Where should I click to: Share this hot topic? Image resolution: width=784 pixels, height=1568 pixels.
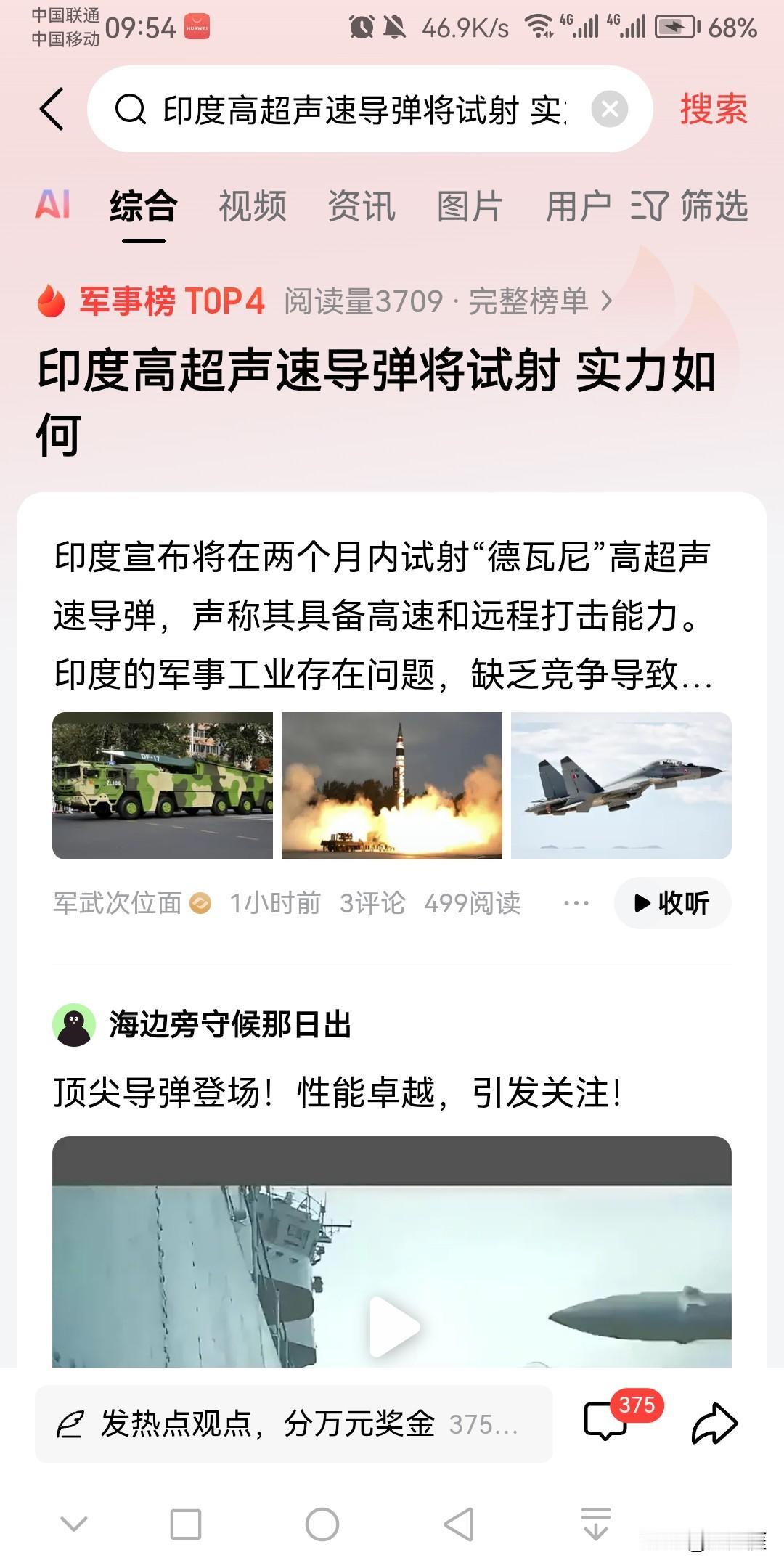[714, 1423]
